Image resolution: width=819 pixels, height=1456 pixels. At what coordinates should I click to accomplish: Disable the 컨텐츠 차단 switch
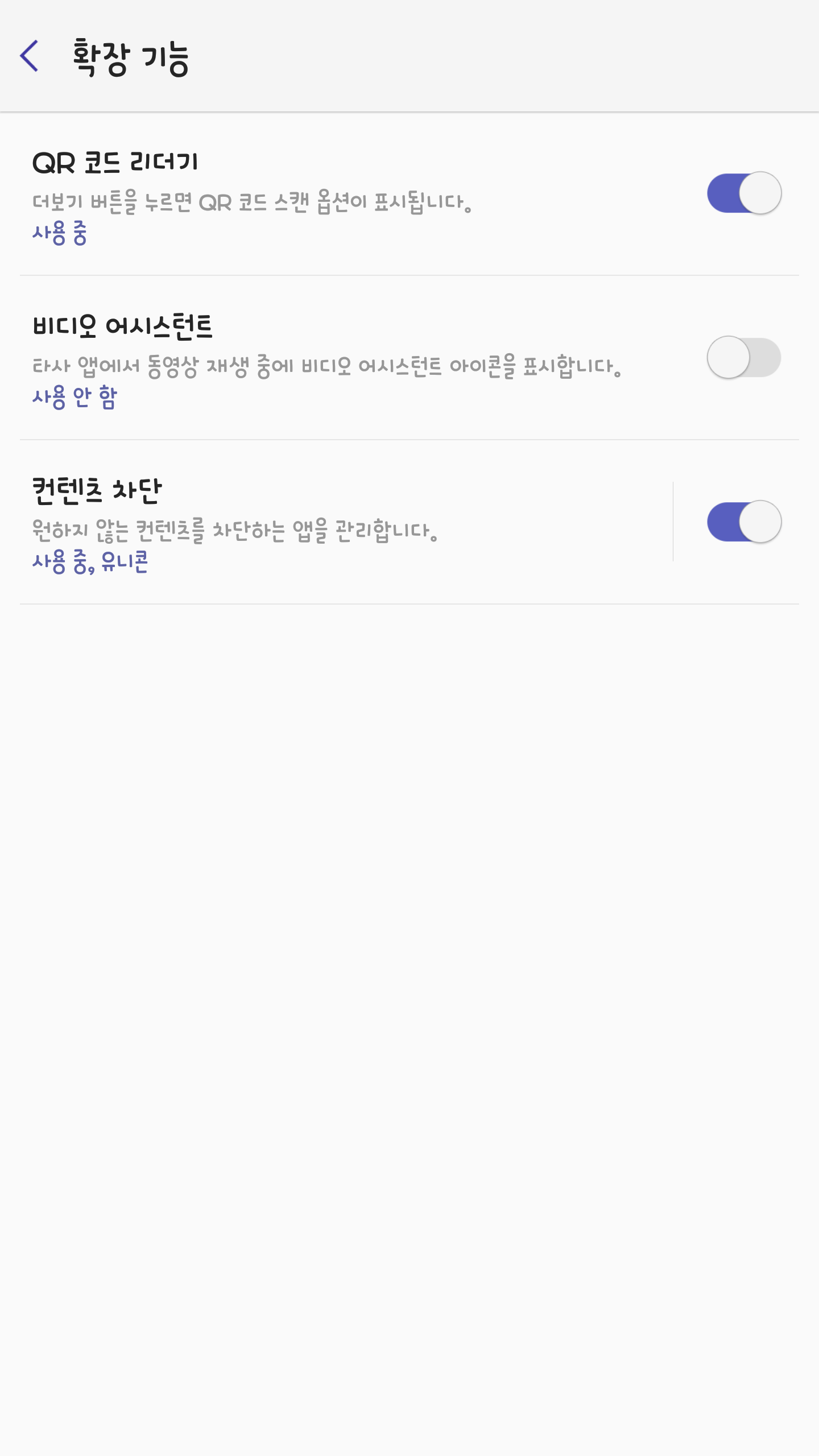click(744, 522)
